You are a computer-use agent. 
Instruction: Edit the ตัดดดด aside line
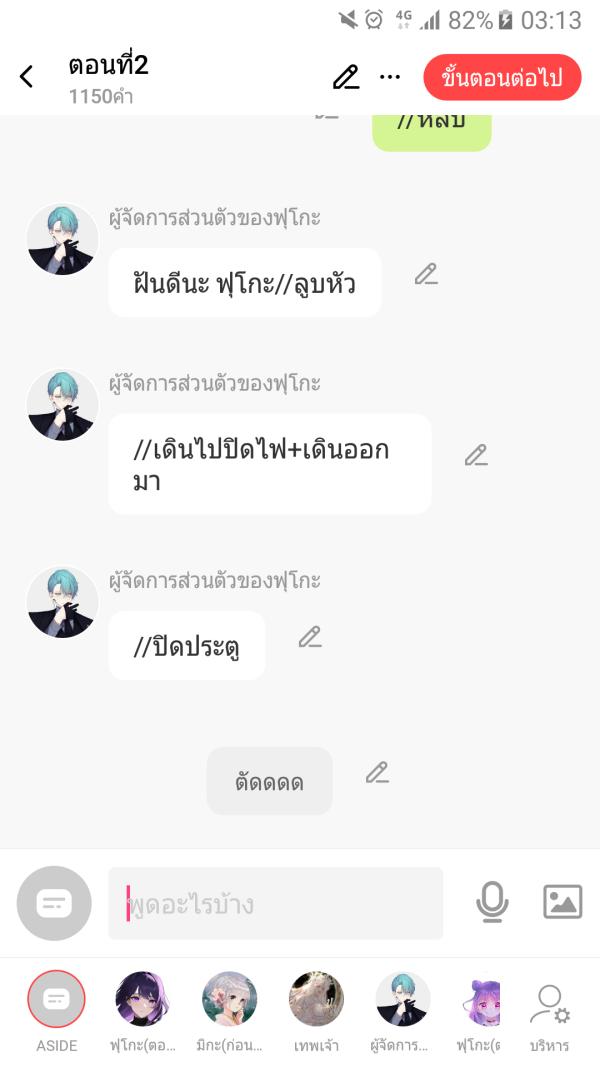pyautogui.click(x=376, y=772)
